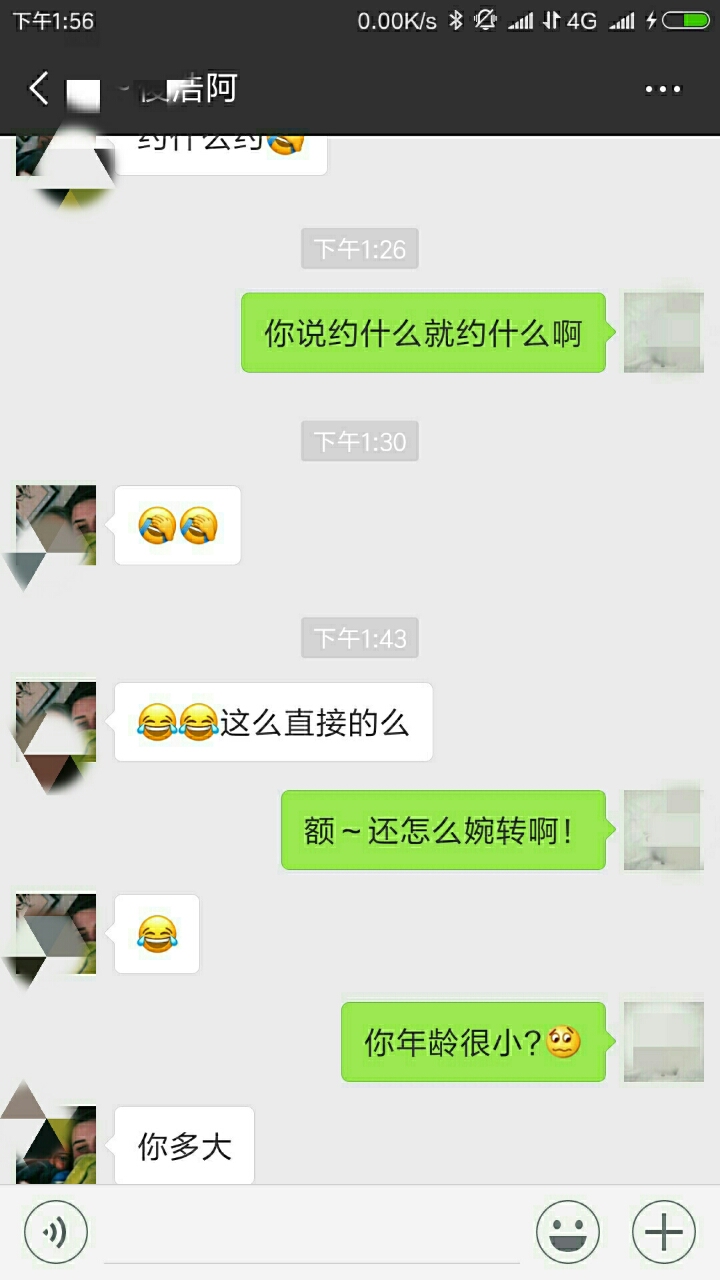
Task: Open the emoji sticker panel
Action: pyautogui.click(x=567, y=1232)
